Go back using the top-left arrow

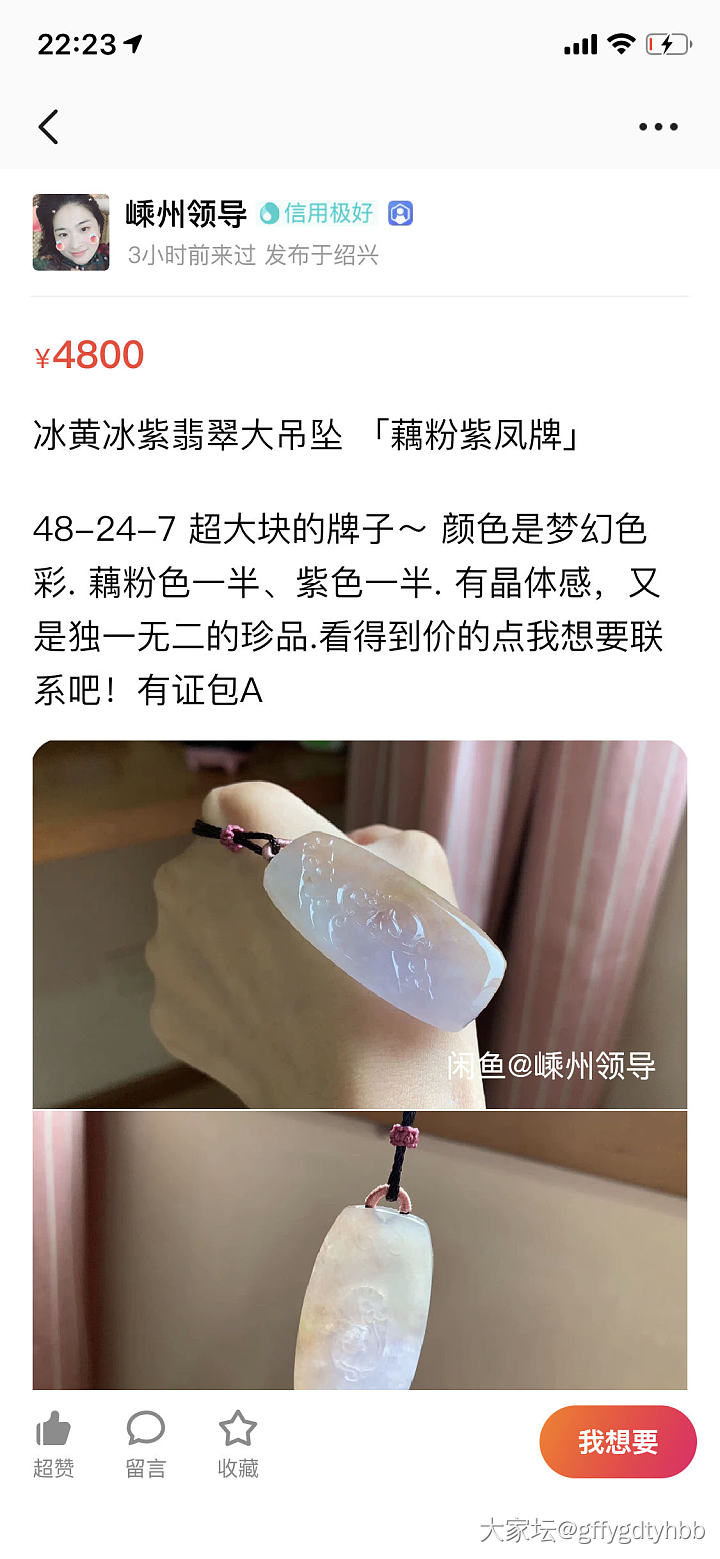[49, 127]
